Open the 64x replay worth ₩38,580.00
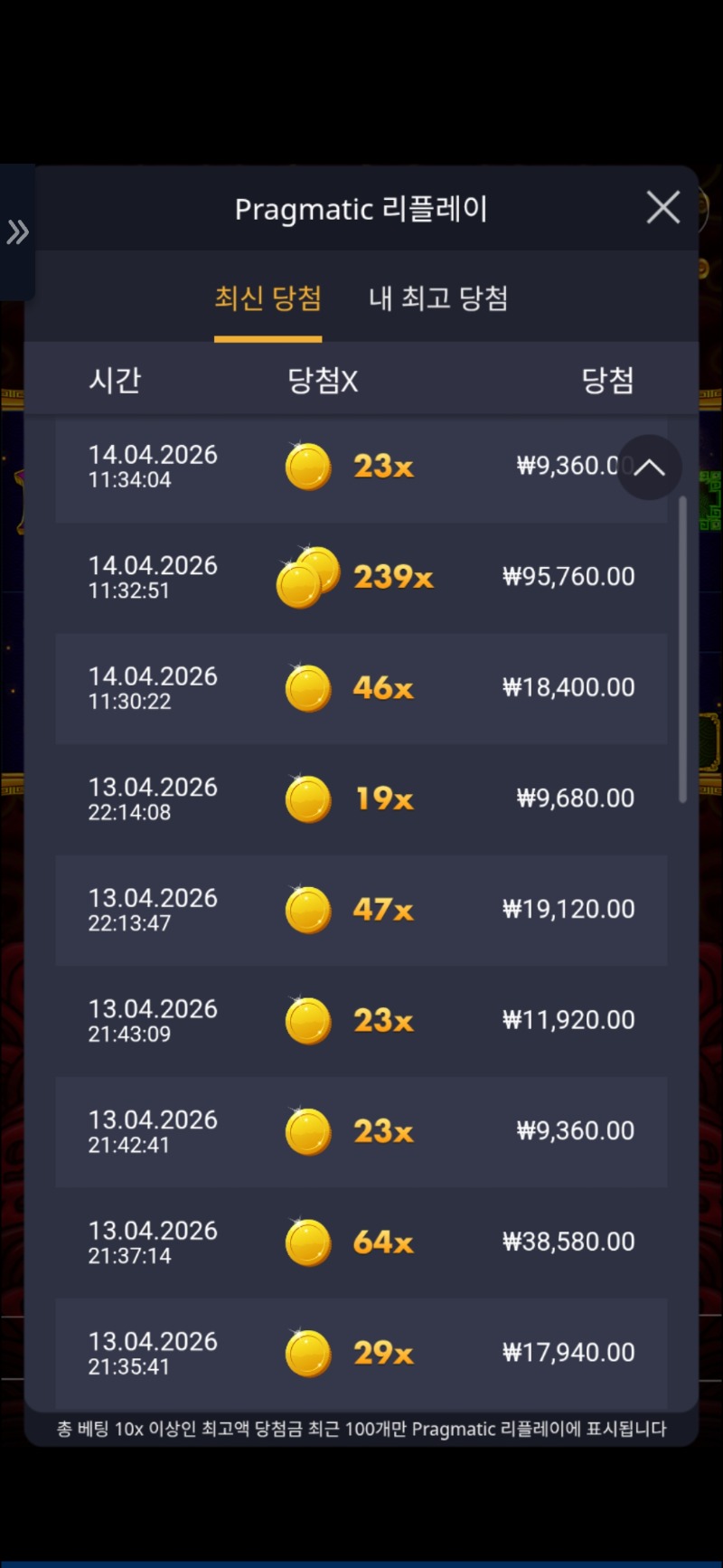This screenshot has width=723, height=1568. [361, 1242]
